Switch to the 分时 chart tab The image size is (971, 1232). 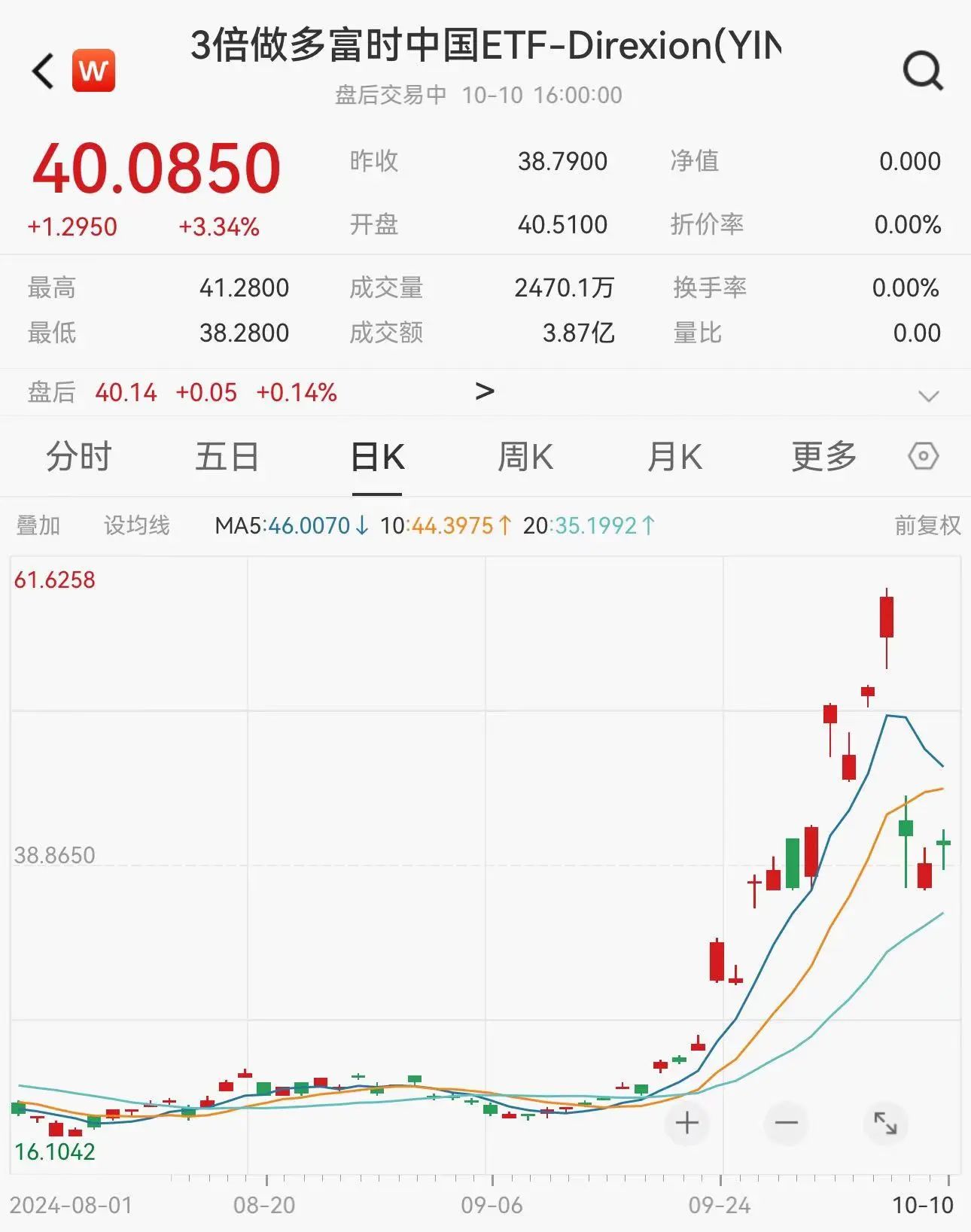(79, 457)
